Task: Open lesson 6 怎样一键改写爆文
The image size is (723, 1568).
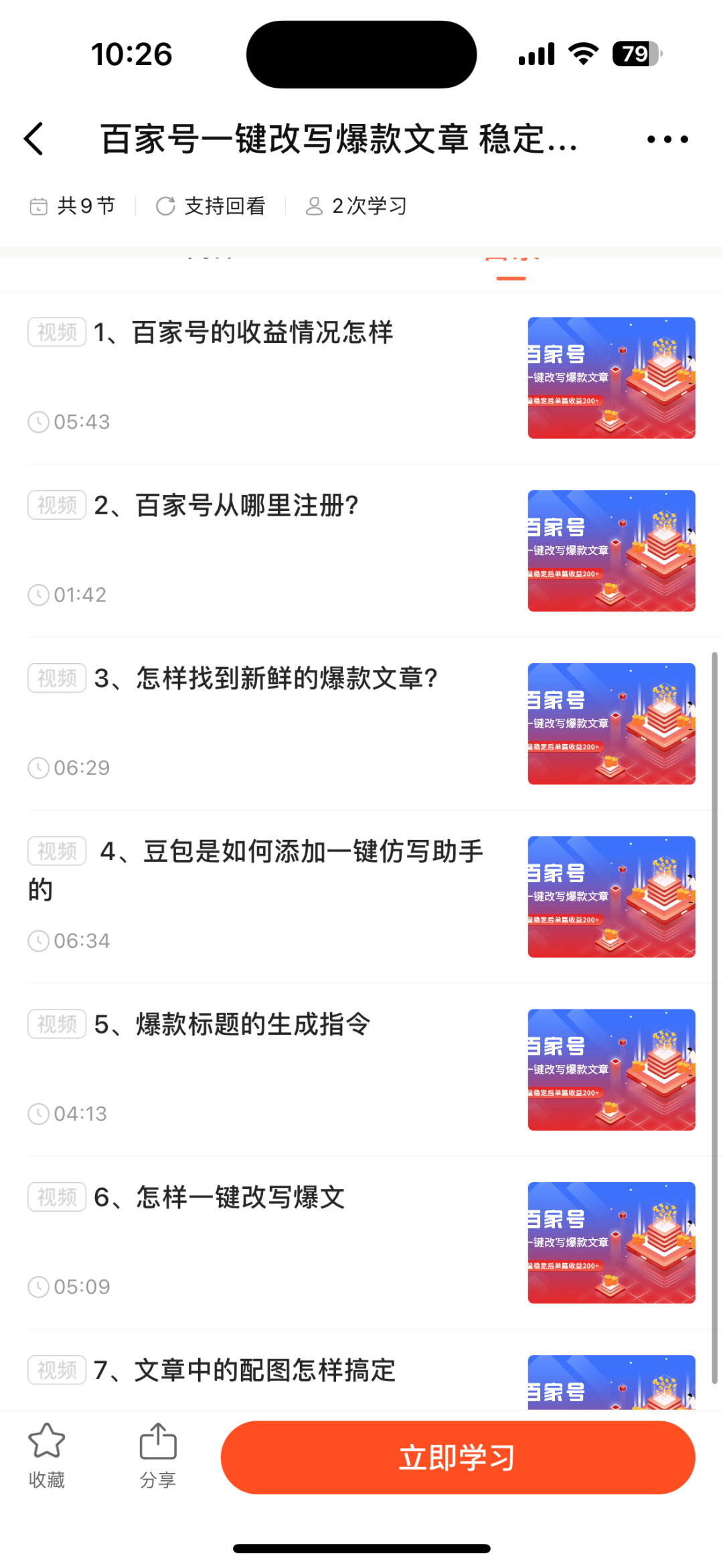Action: [240, 1198]
